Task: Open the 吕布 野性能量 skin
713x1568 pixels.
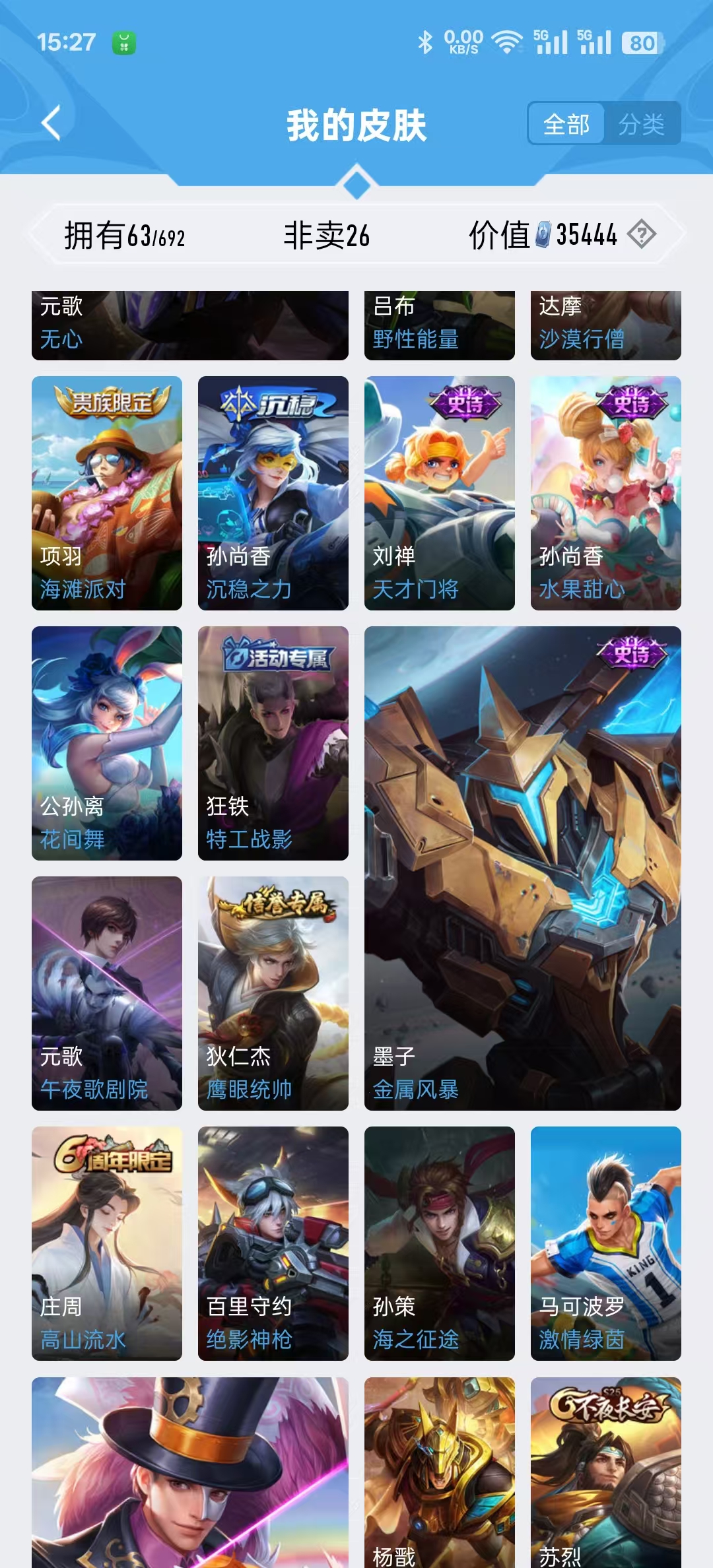Action: [440, 325]
